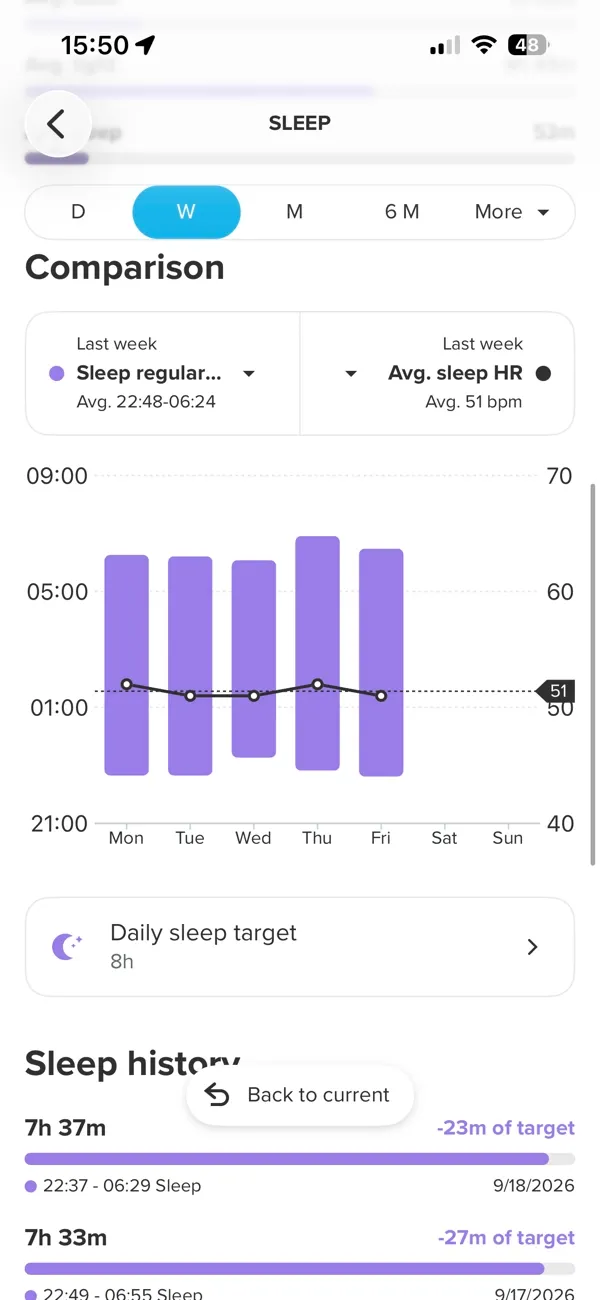Screen dimensions: 600x1300
Task: Open the 7h 37m sleep entry from 9/18/2026
Action: point(300,1157)
